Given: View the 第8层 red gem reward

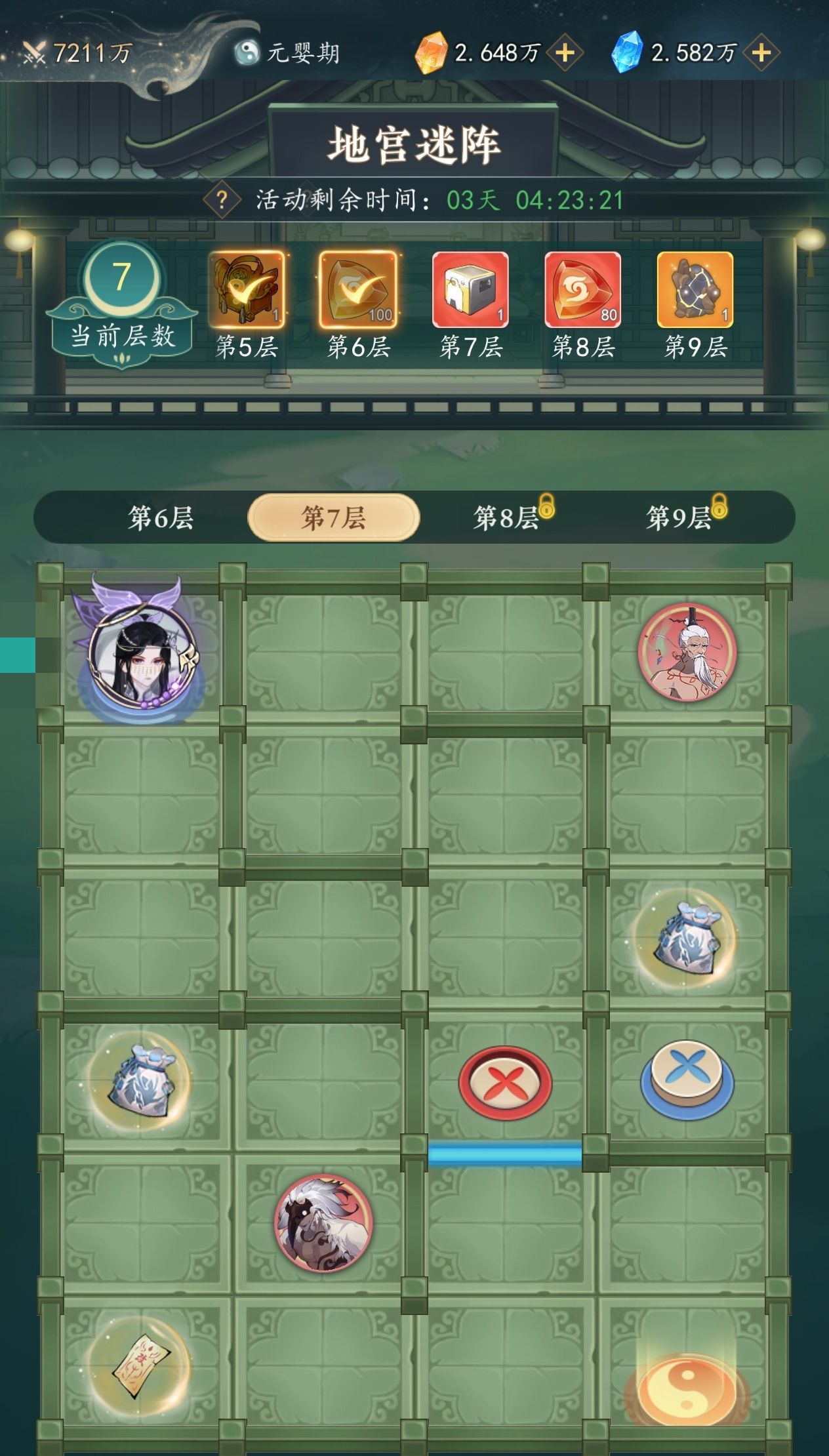Looking at the screenshot, I should (x=582, y=290).
